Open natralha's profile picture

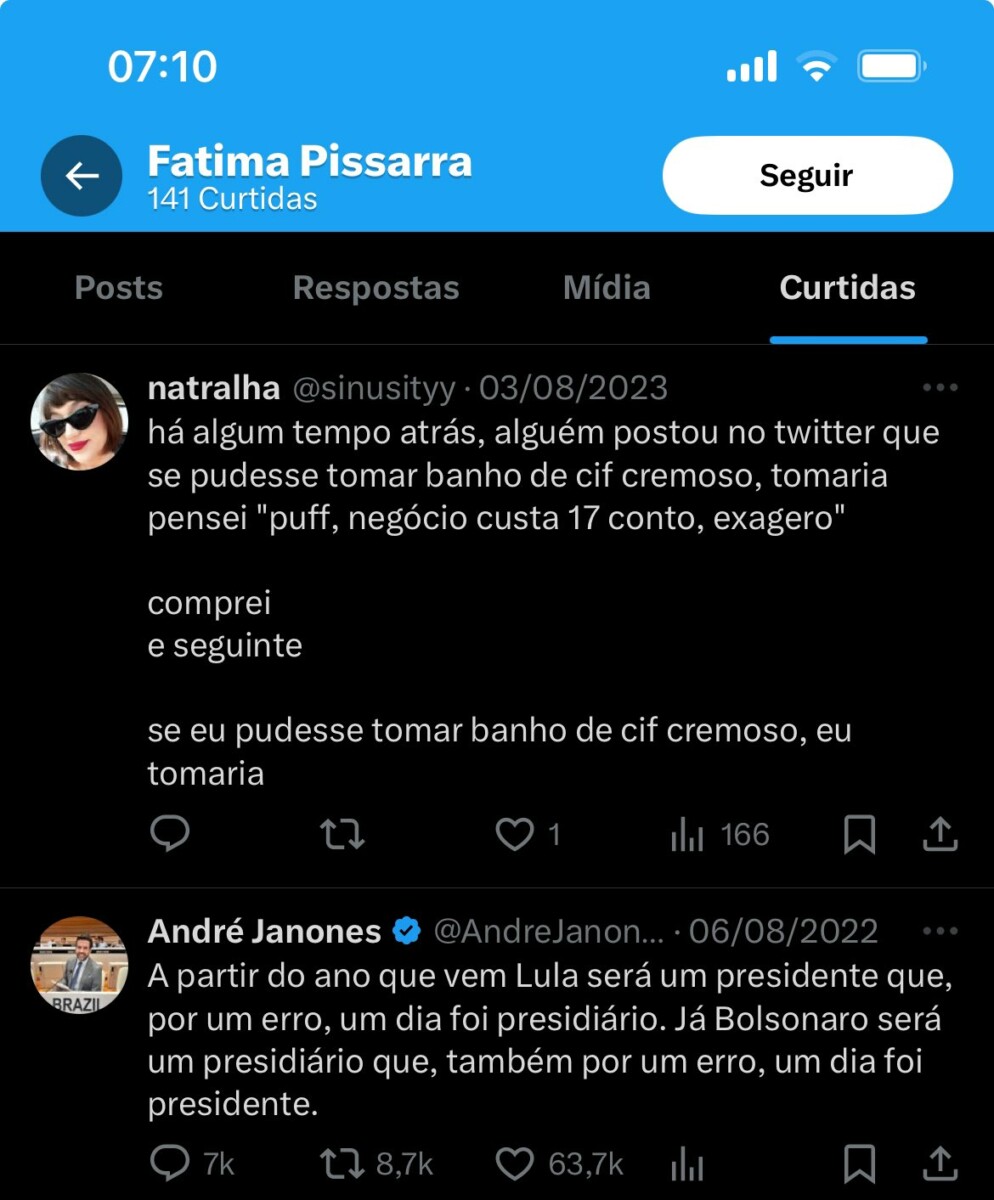(x=80, y=421)
